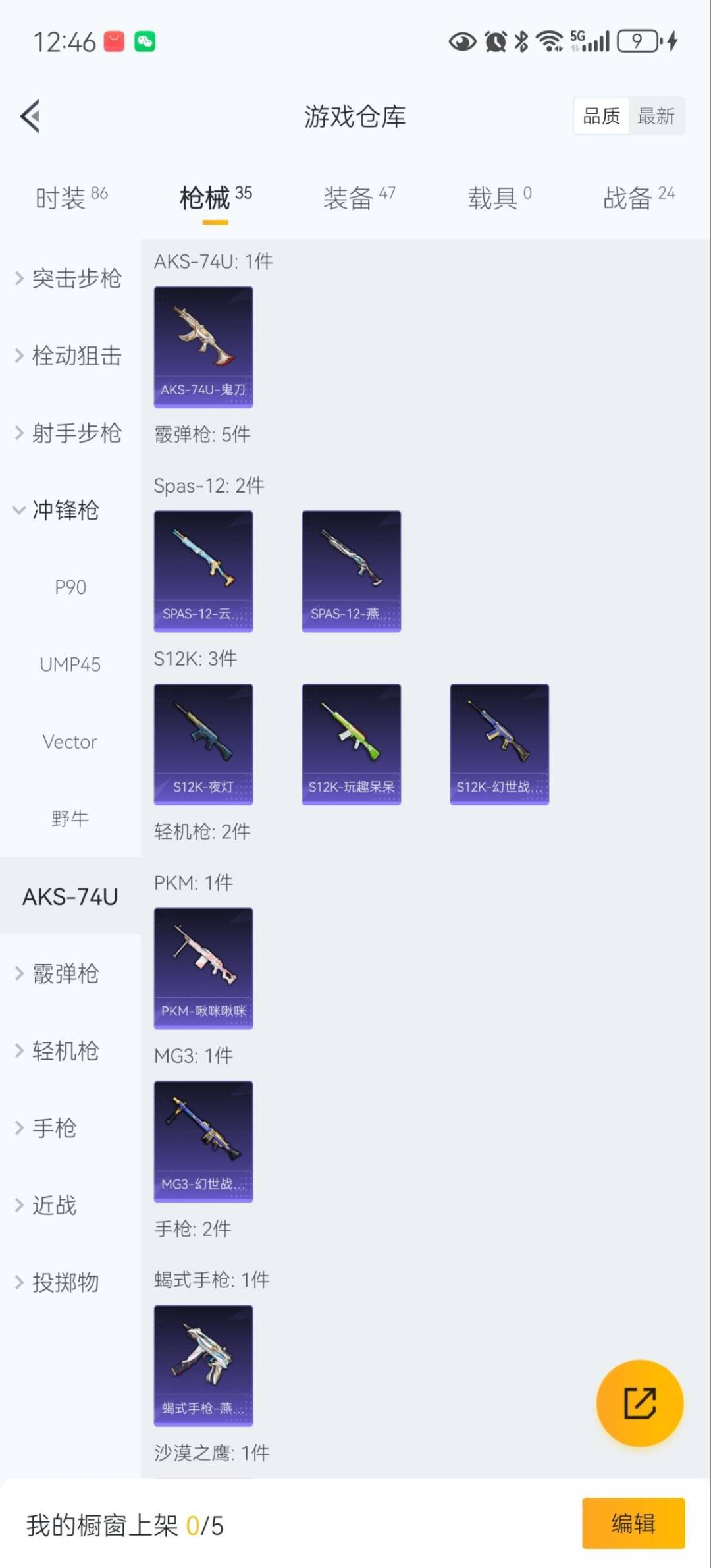Select UMP45 in the sidebar
The image size is (711, 1568).
pos(70,664)
